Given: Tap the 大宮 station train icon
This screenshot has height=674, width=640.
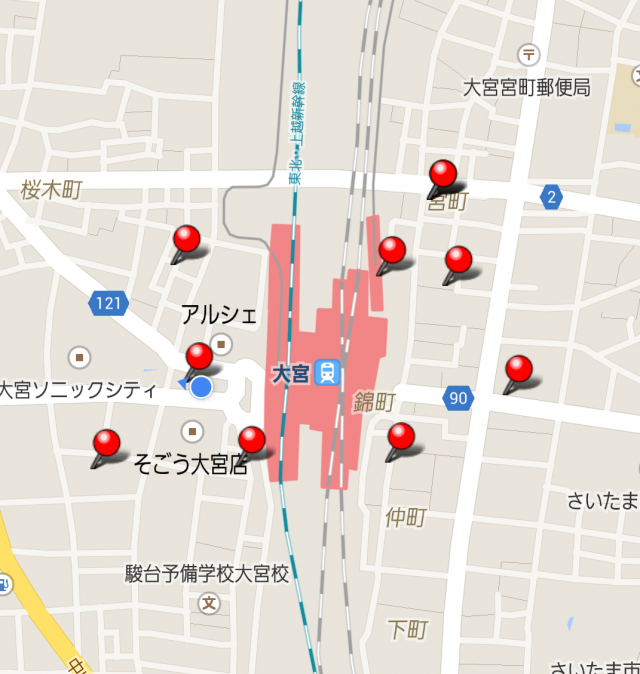Looking at the screenshot, I should click(x=326, y=374).
